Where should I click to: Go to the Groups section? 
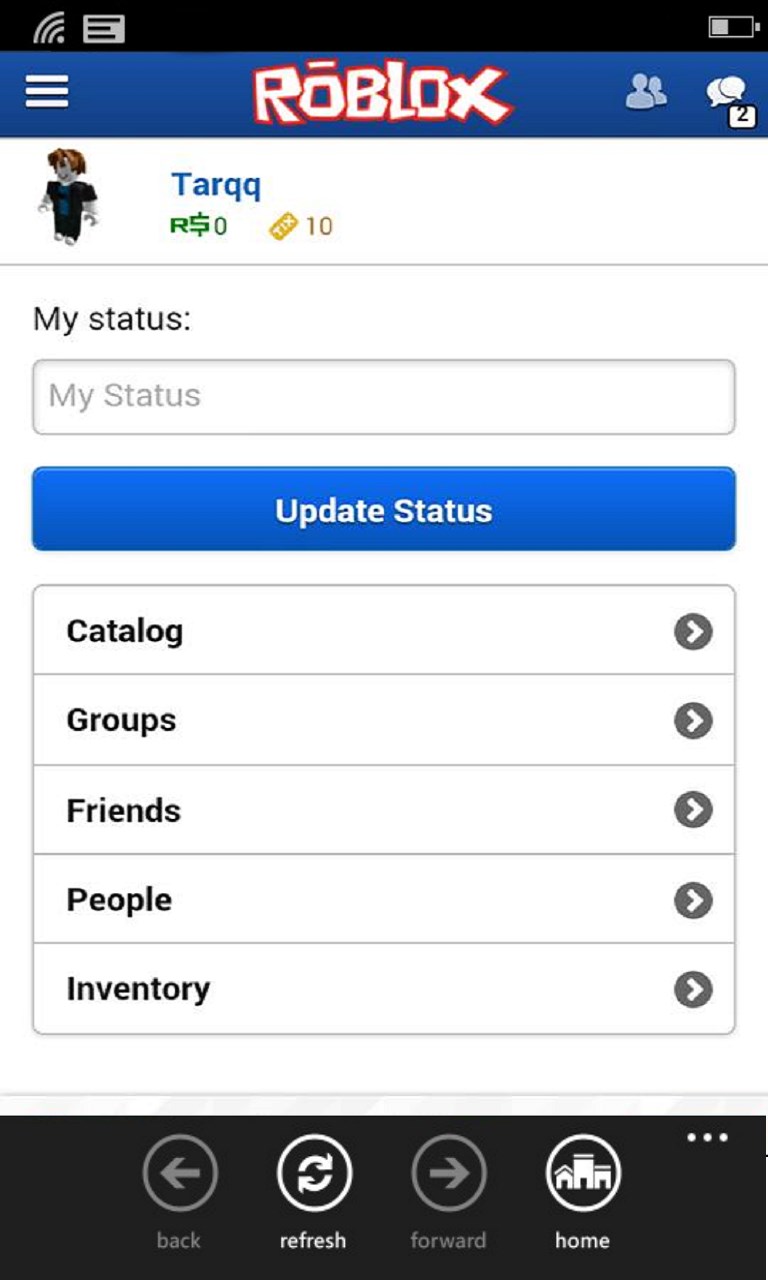(x=384, y=720)
